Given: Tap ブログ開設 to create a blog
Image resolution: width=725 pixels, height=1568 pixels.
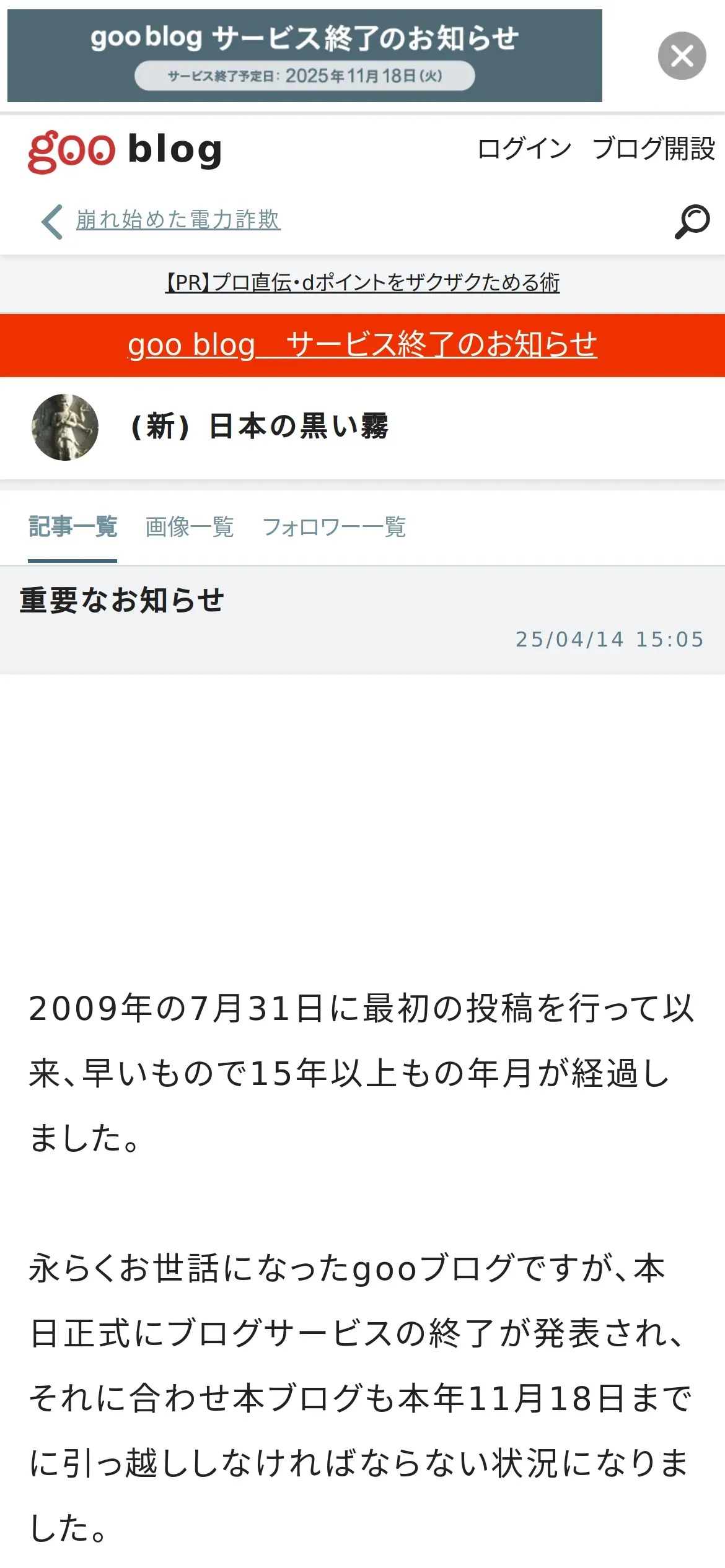Looking at the screenshot, I should pyautogui.click(x=654, y=149).
